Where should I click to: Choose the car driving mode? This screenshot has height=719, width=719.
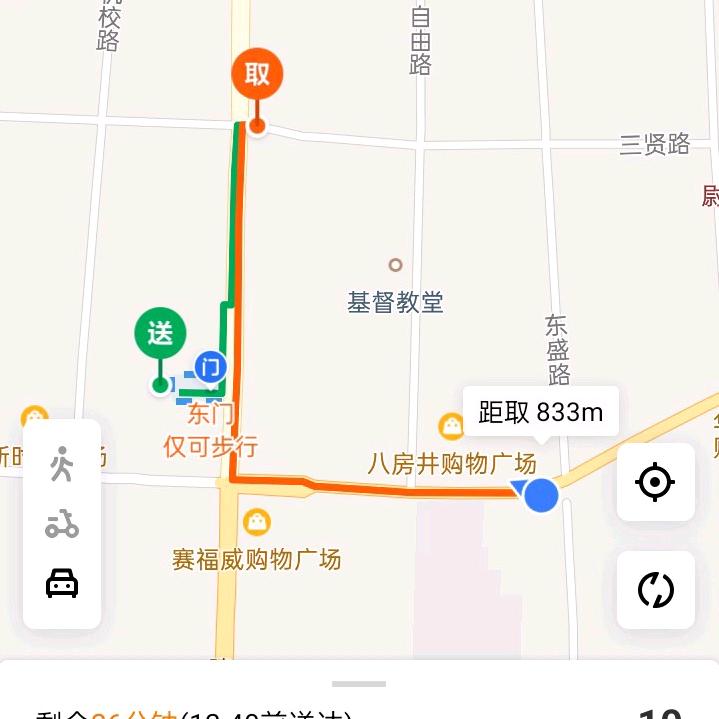click(62, 582)
